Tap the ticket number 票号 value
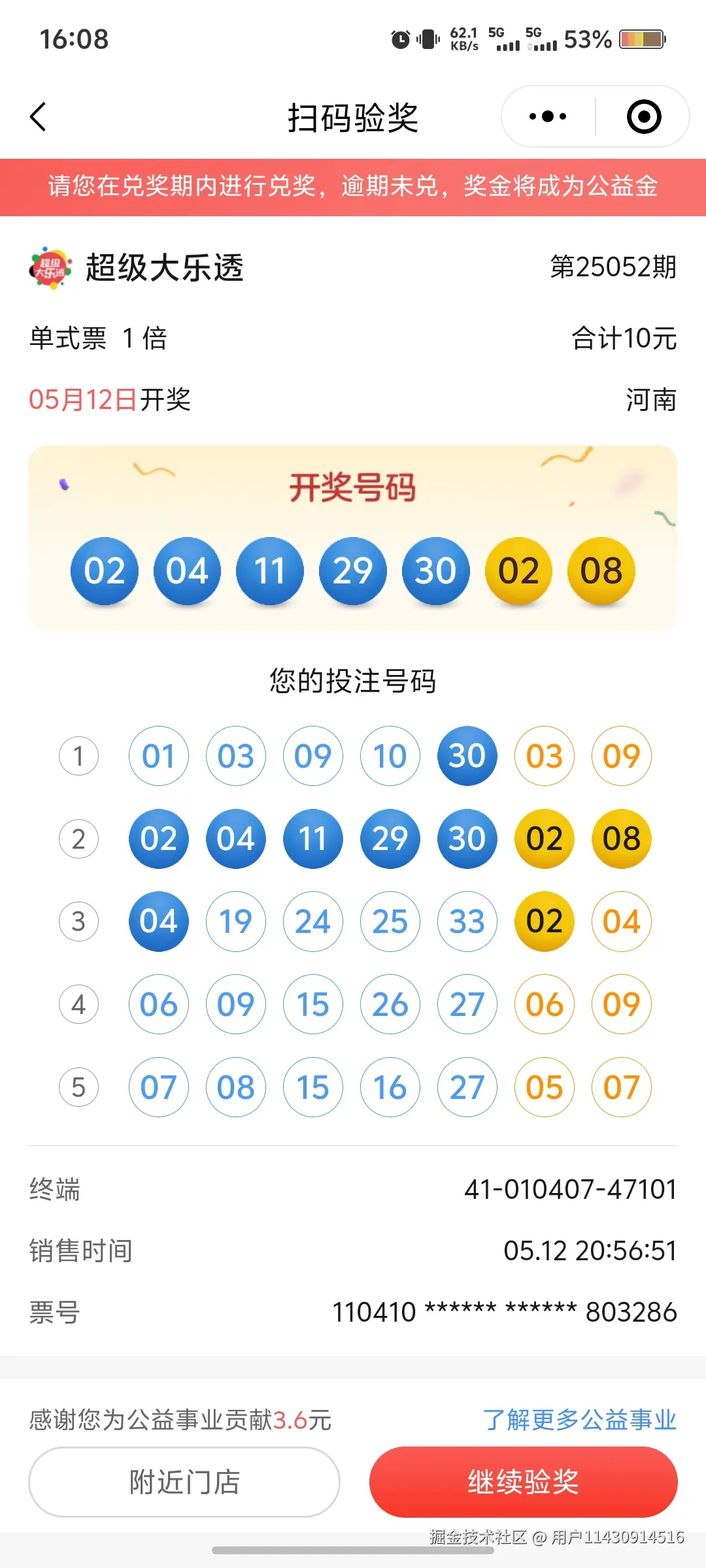This screenshot has width=706, height=1568. [x=503, y=1311]
